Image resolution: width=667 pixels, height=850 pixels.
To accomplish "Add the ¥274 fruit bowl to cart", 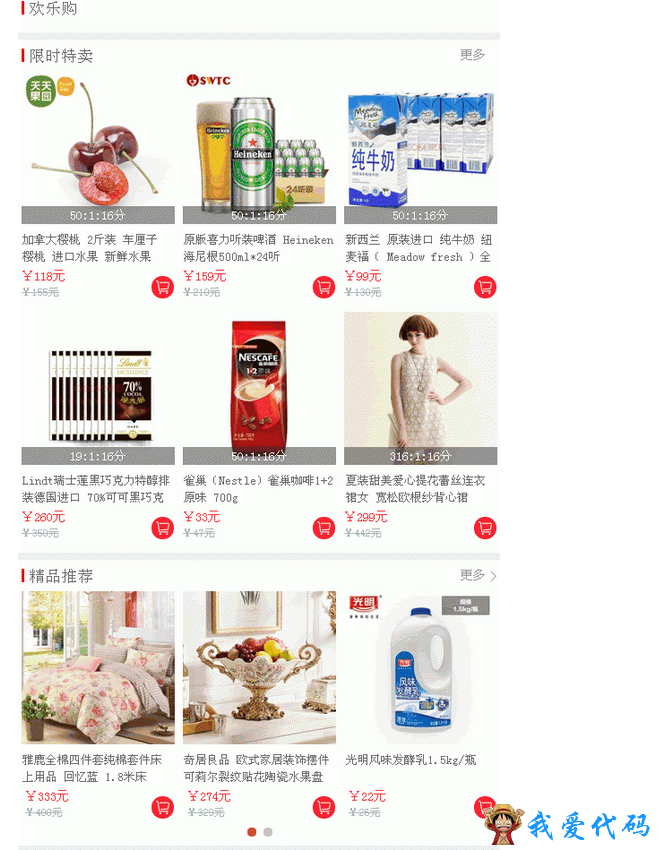I will point(323,807).
